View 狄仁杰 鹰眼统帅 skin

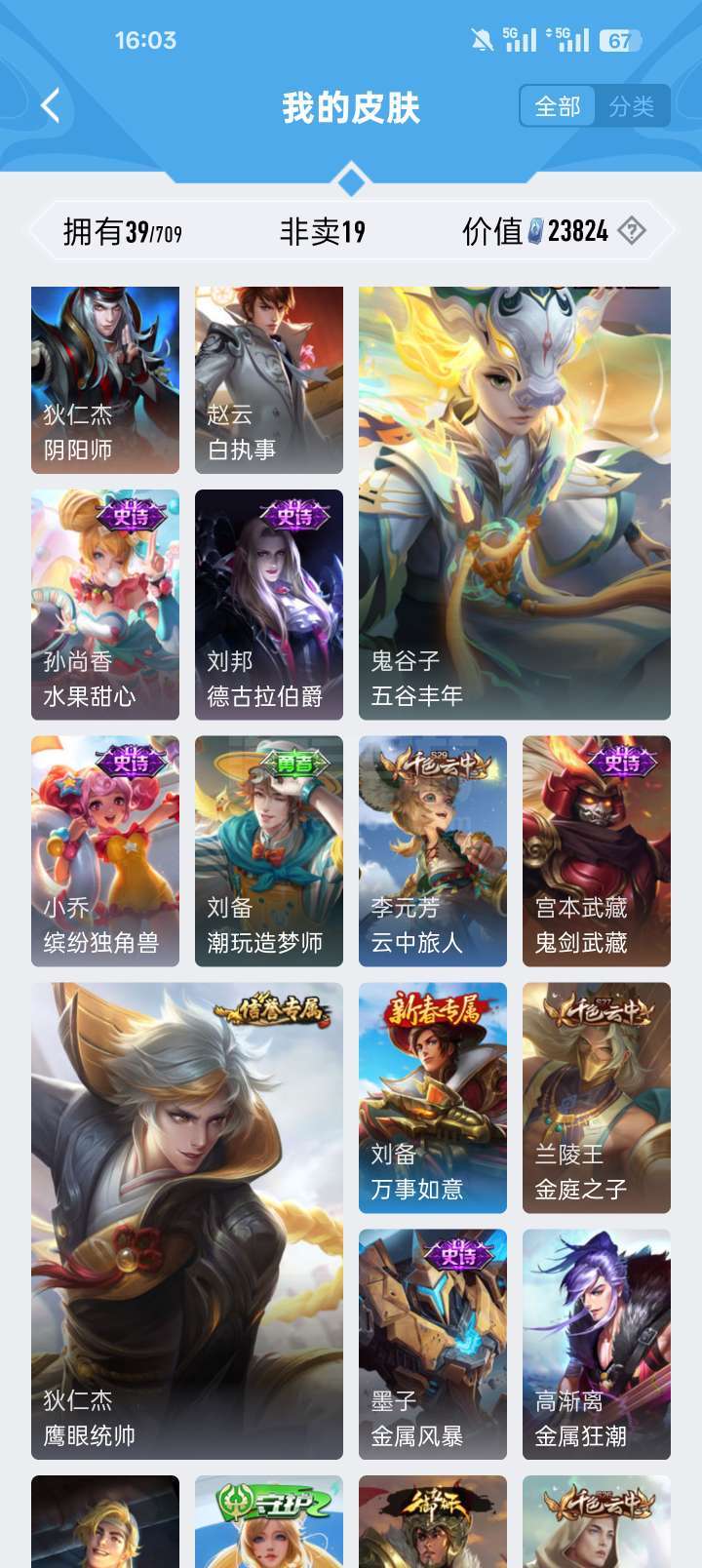pos(187,1221)
